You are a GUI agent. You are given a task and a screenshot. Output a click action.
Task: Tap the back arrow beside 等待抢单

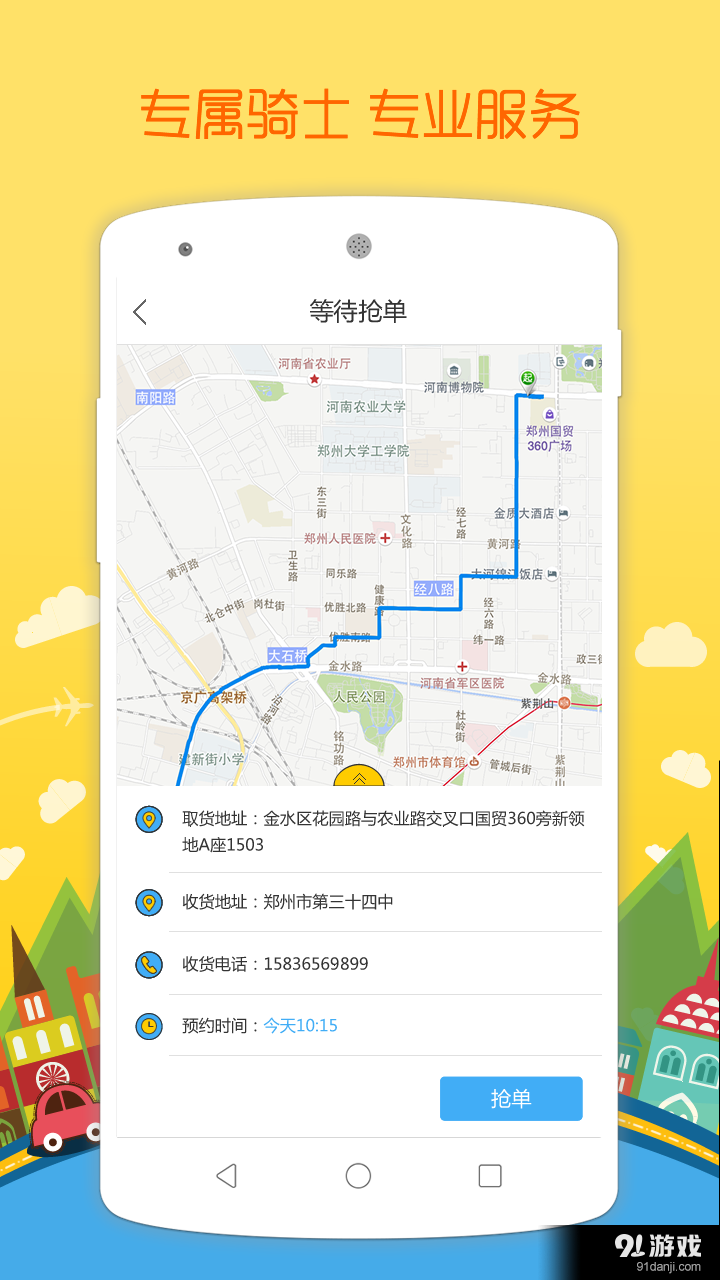[x=139, y=311]
